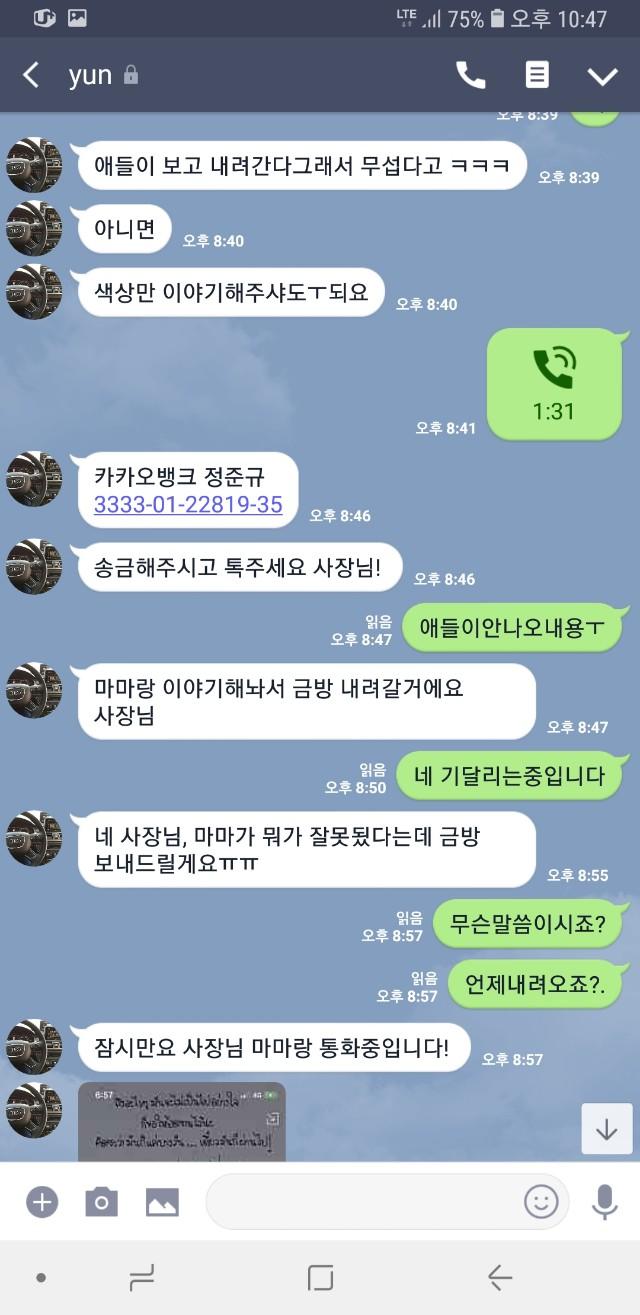Open the received photo message
Image resolution: width=640 pixels, height=1315 pixels.
(181, 1122)
